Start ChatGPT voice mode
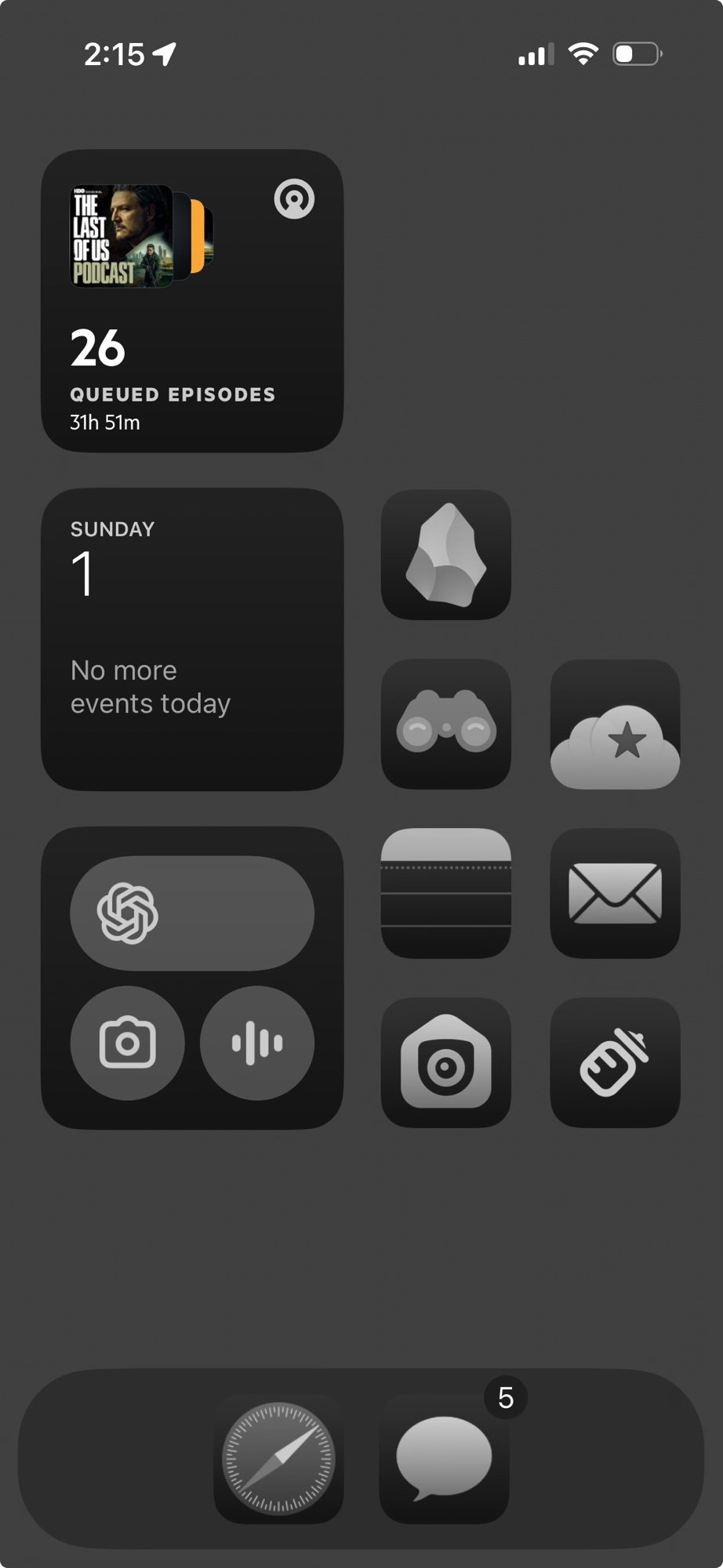This screenshot has height=1568, width=723. click(x=257, y=1043)
